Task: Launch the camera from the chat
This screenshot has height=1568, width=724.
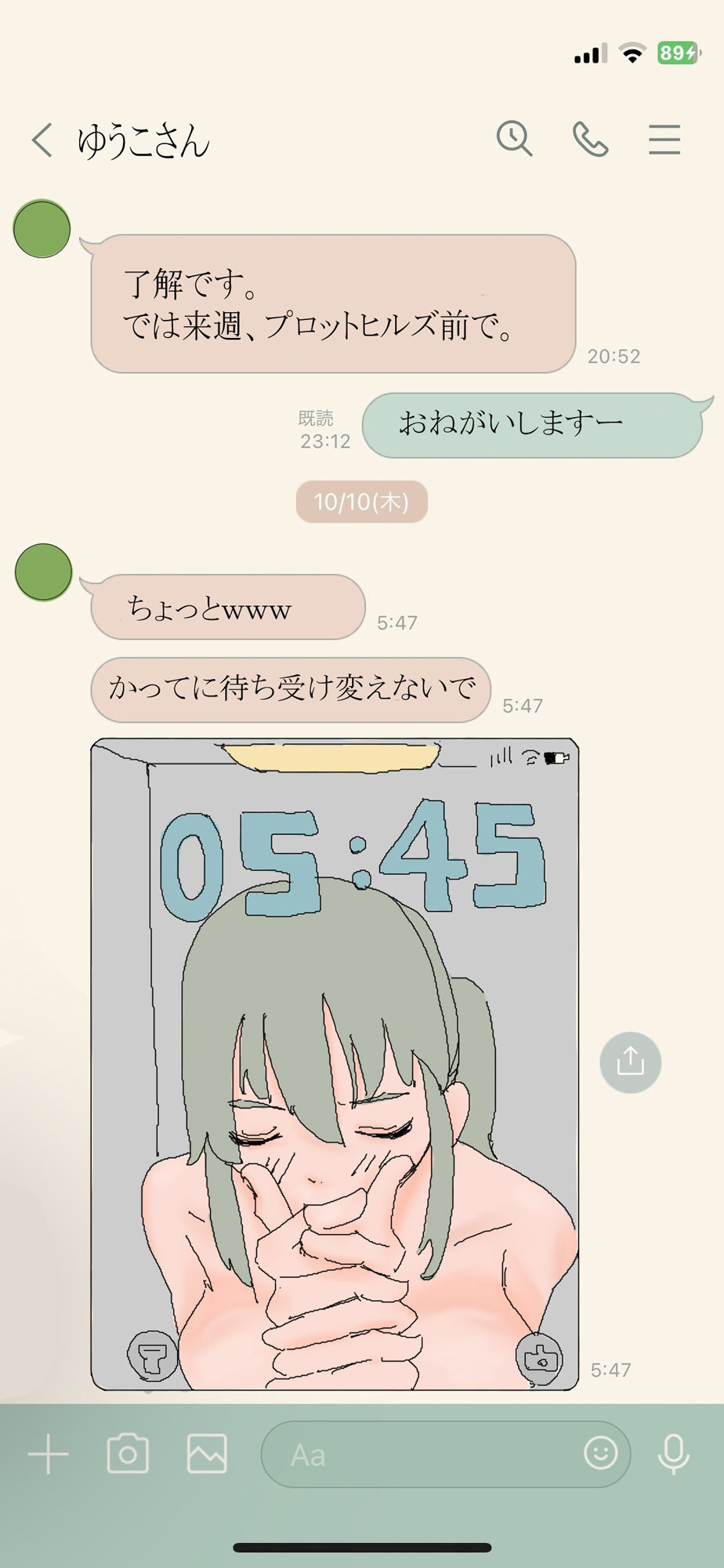Action: click(128, 1454)
